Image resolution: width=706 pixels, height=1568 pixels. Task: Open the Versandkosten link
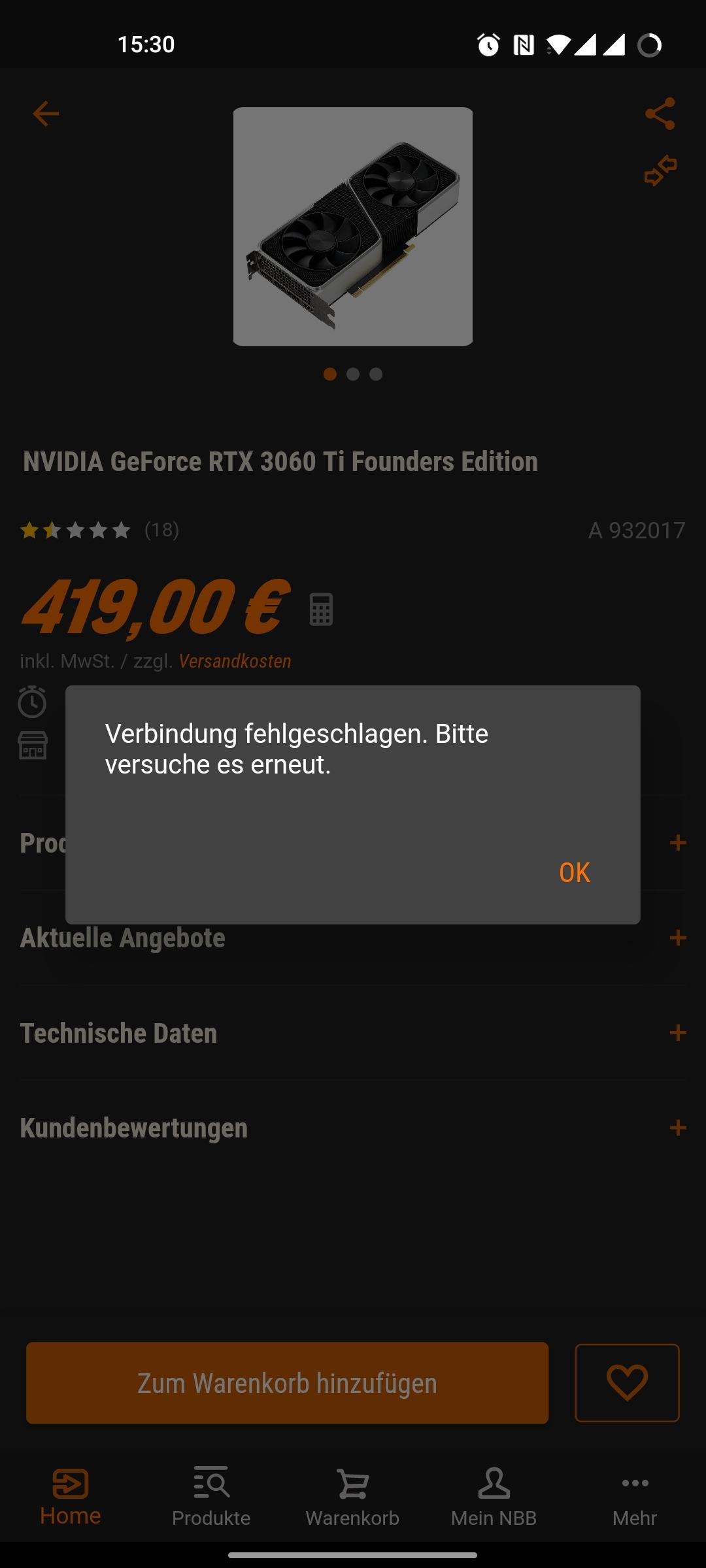[235, 661]
